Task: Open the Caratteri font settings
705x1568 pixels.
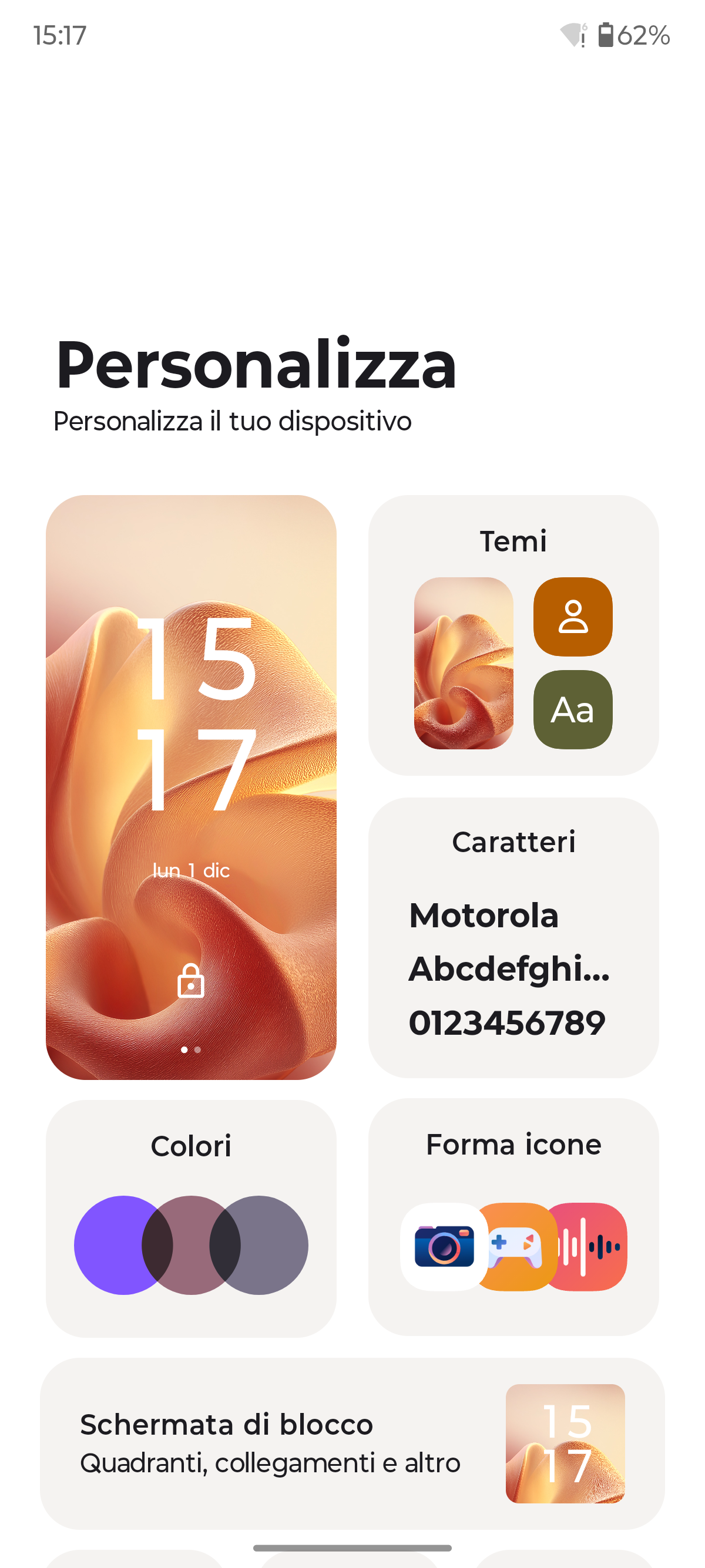Action: coord(513,937)
